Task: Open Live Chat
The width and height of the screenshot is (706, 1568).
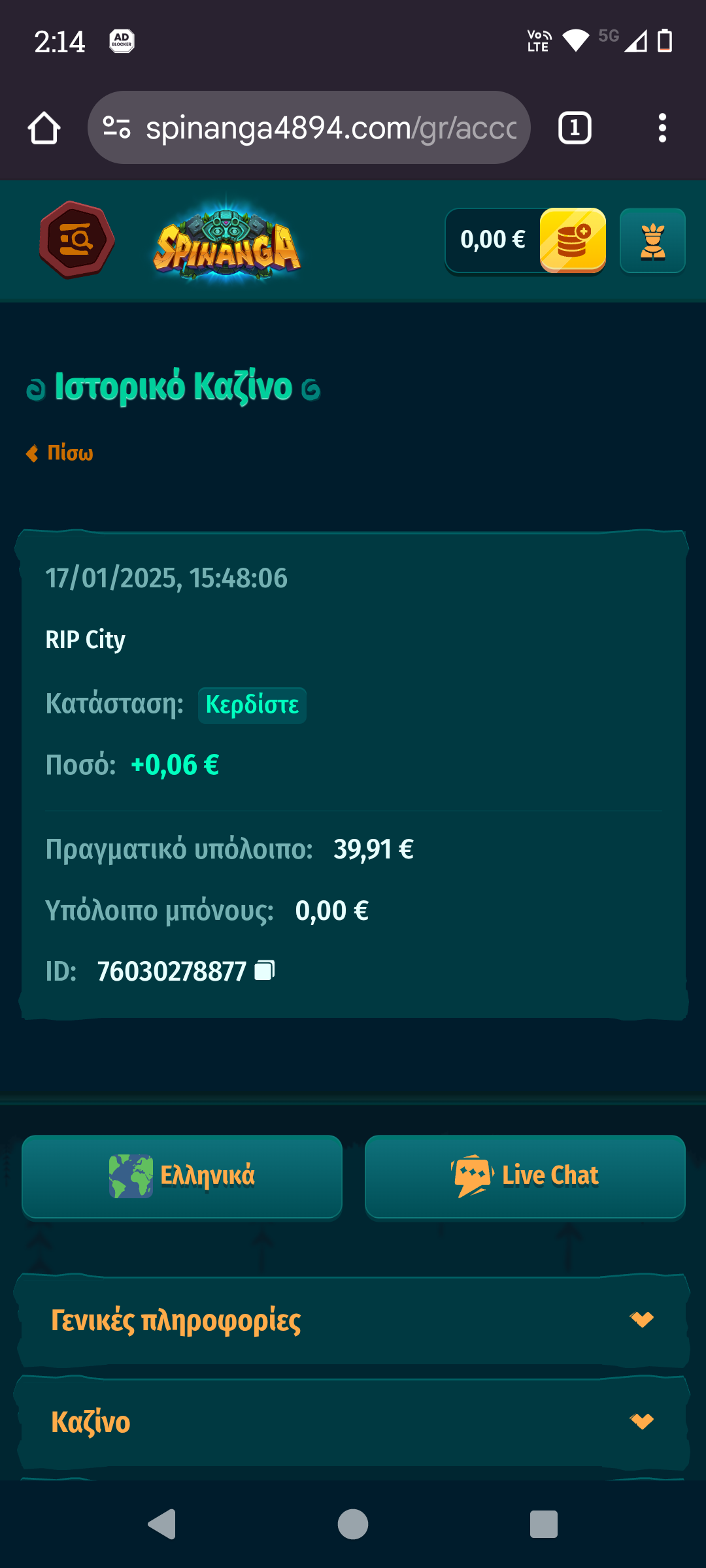Action: 525,1175
